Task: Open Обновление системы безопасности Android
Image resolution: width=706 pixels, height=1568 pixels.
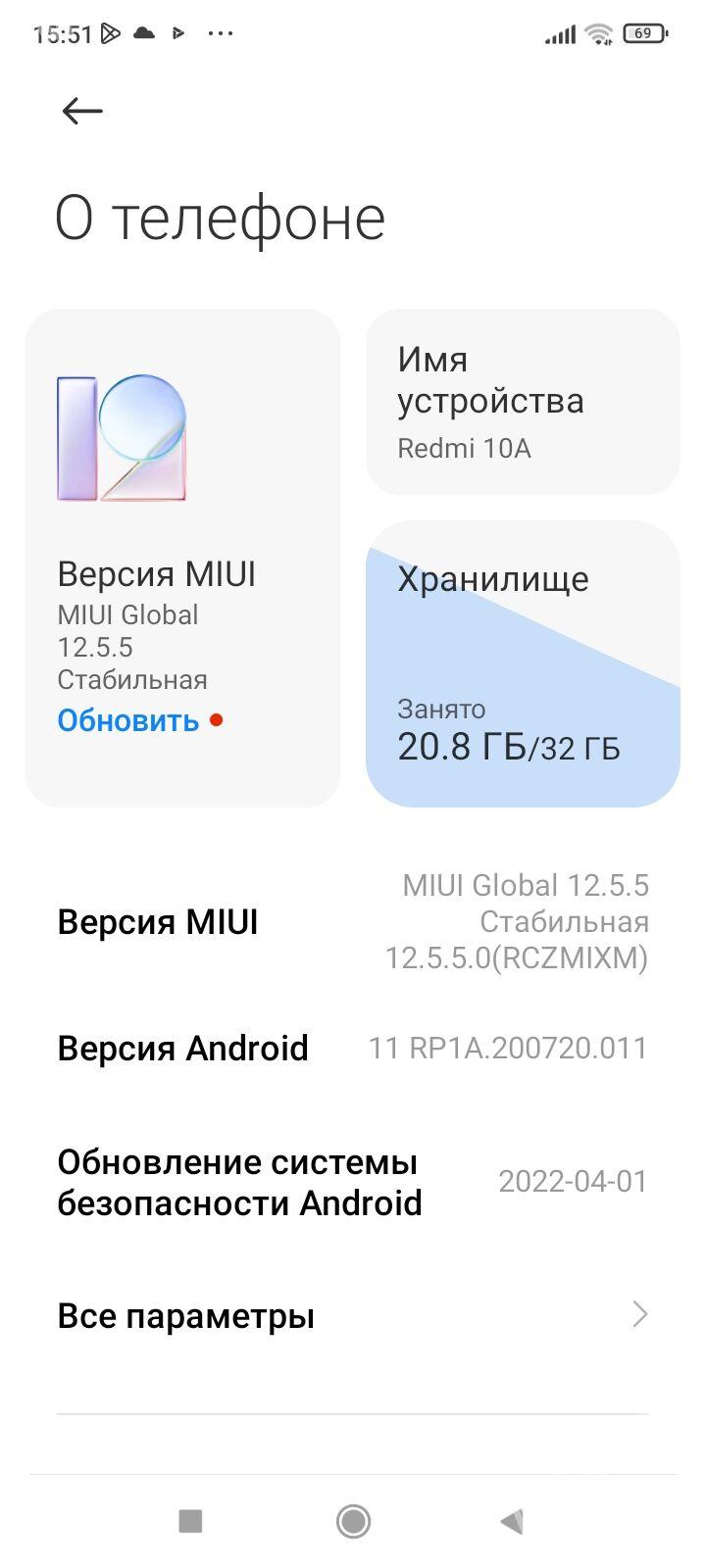Action: click(353, 1182)
